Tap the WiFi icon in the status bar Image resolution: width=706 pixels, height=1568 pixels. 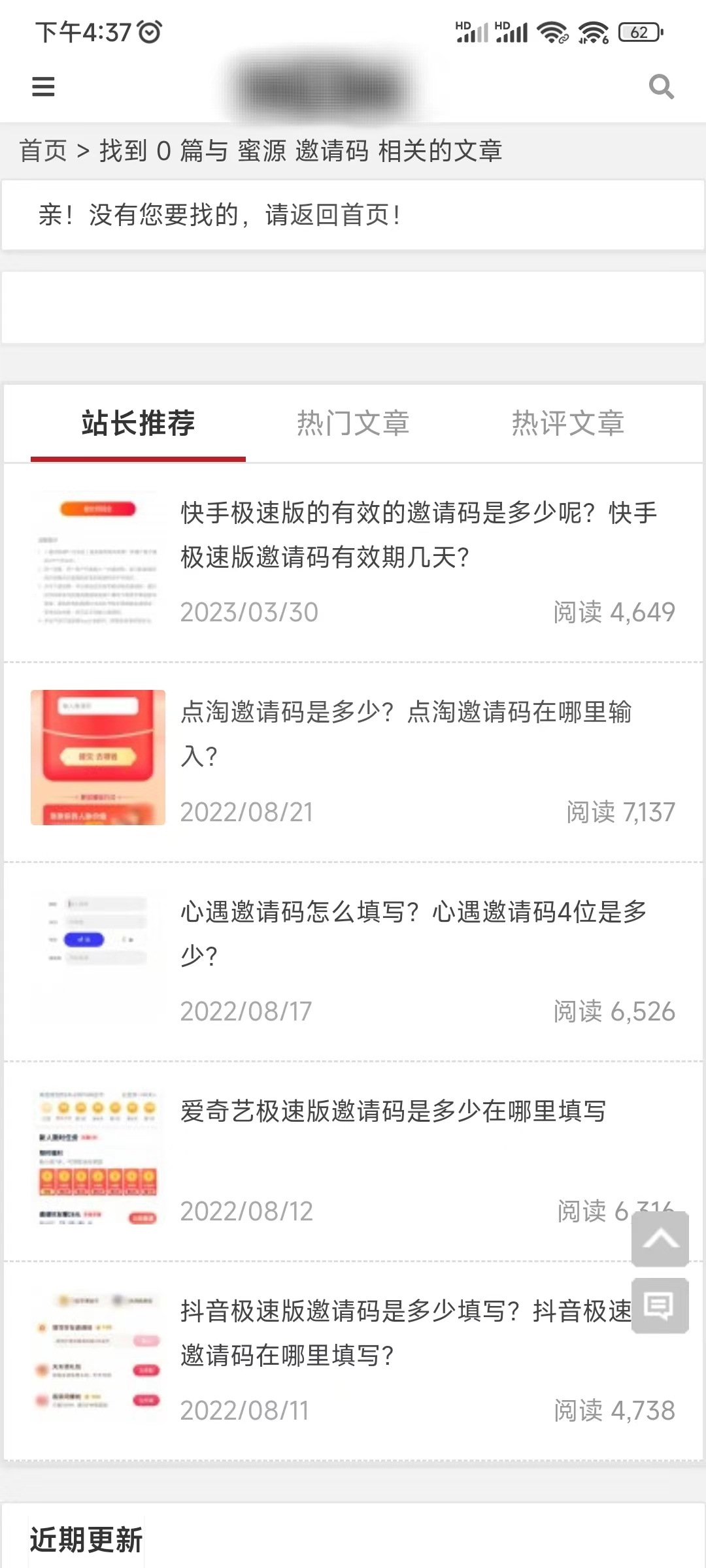click(552, 31)
